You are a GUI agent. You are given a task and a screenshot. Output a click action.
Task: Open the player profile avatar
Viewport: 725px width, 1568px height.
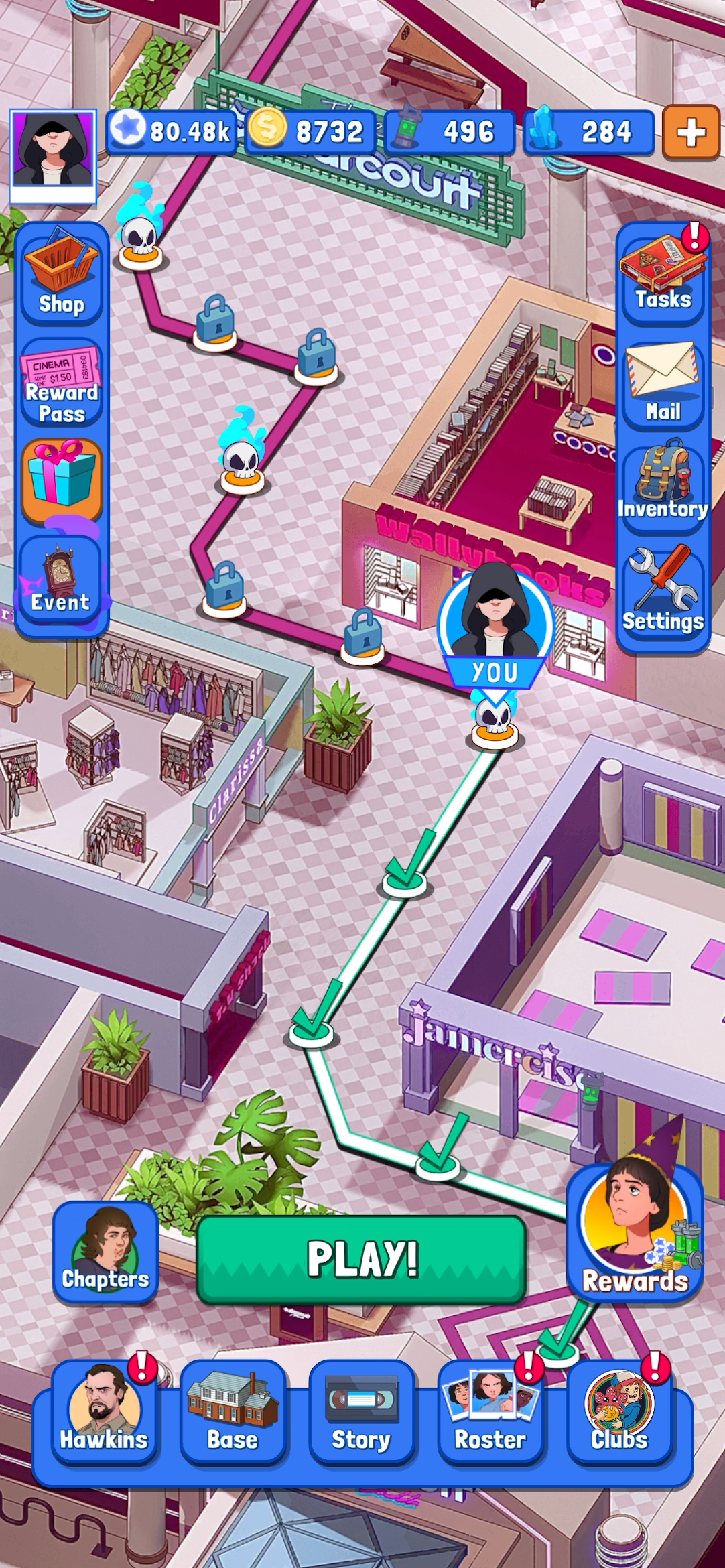click(x=53, y=155)
